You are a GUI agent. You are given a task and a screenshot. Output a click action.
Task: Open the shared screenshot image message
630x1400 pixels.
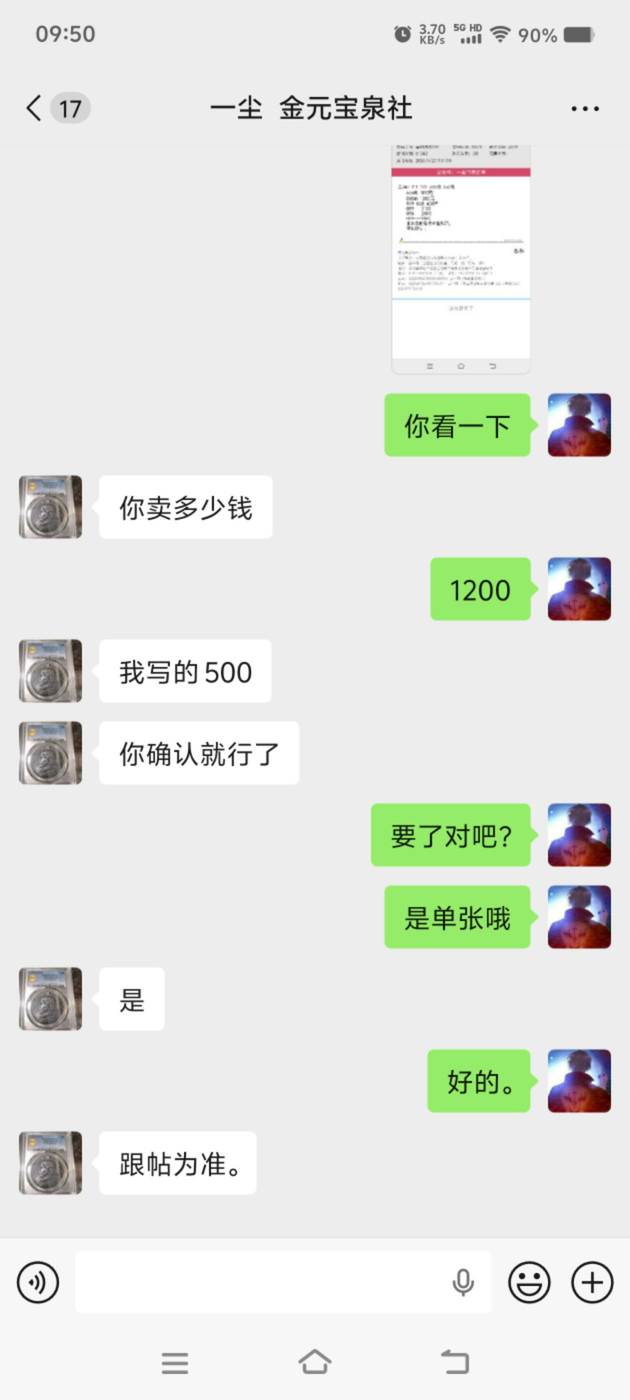[x=460, y=258]
